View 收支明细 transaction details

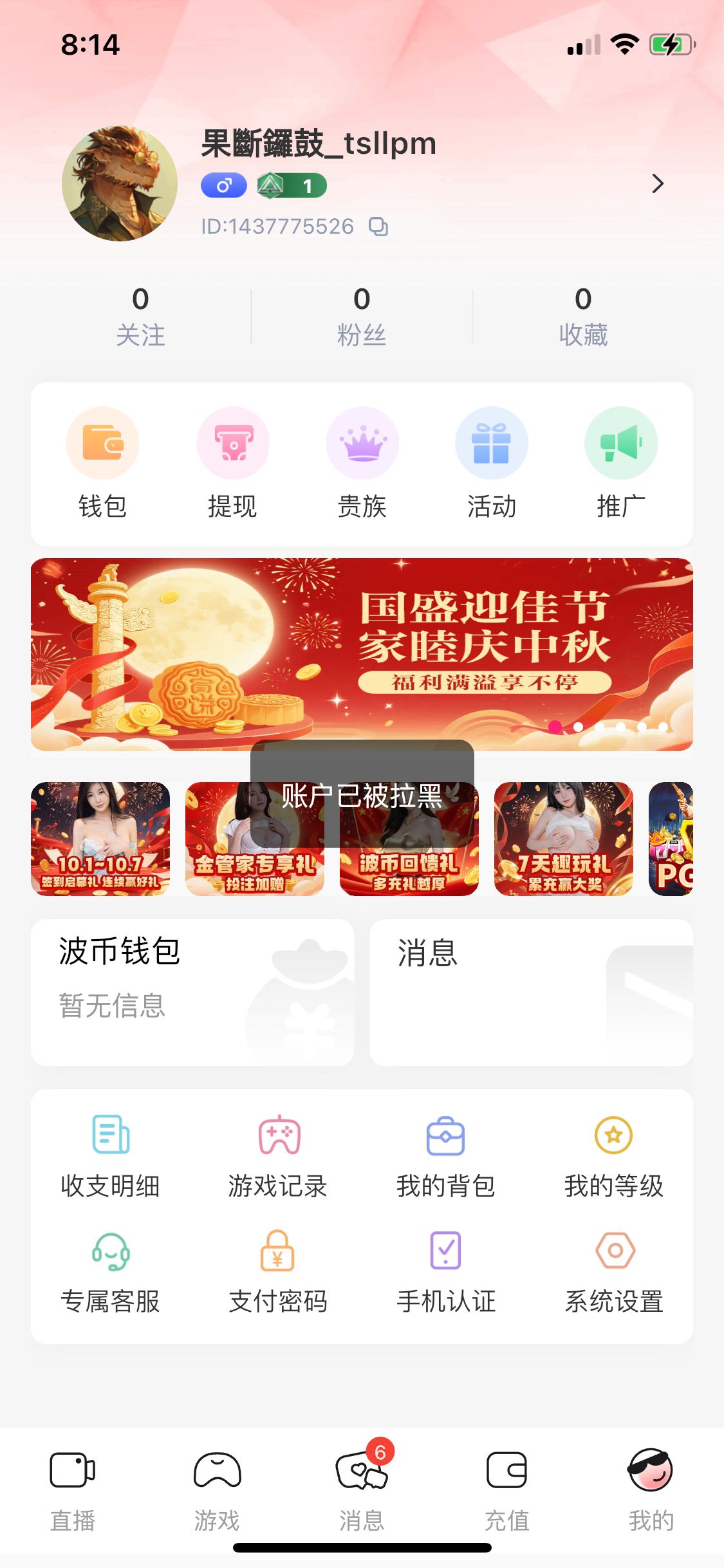point(111,1157)
